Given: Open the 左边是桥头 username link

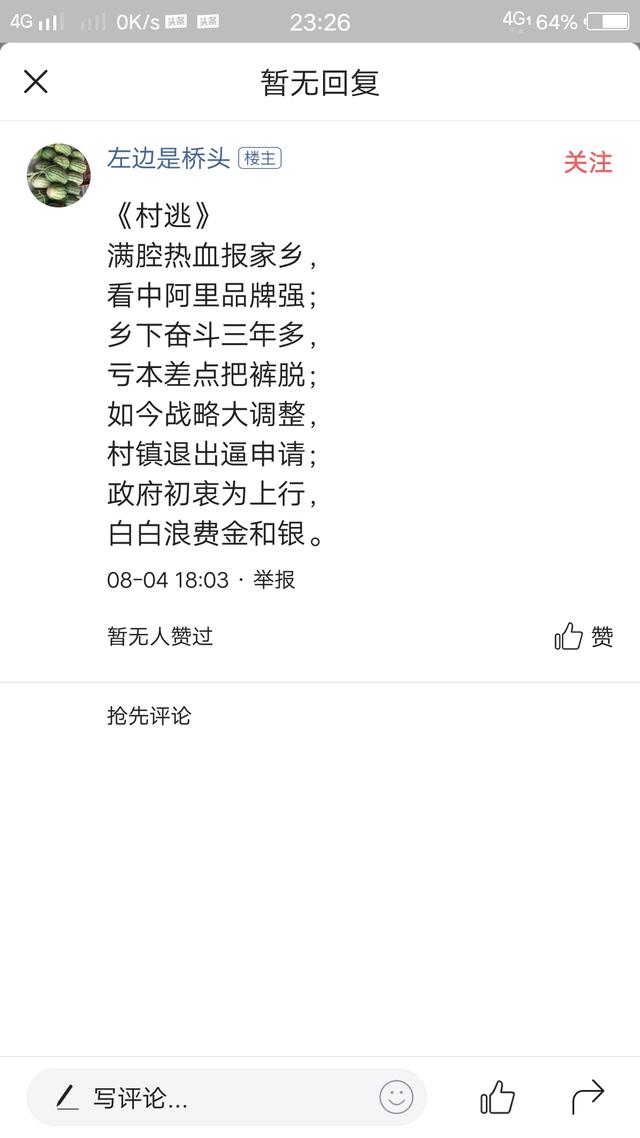Looking at the screenshot, I should click(168, 158).
